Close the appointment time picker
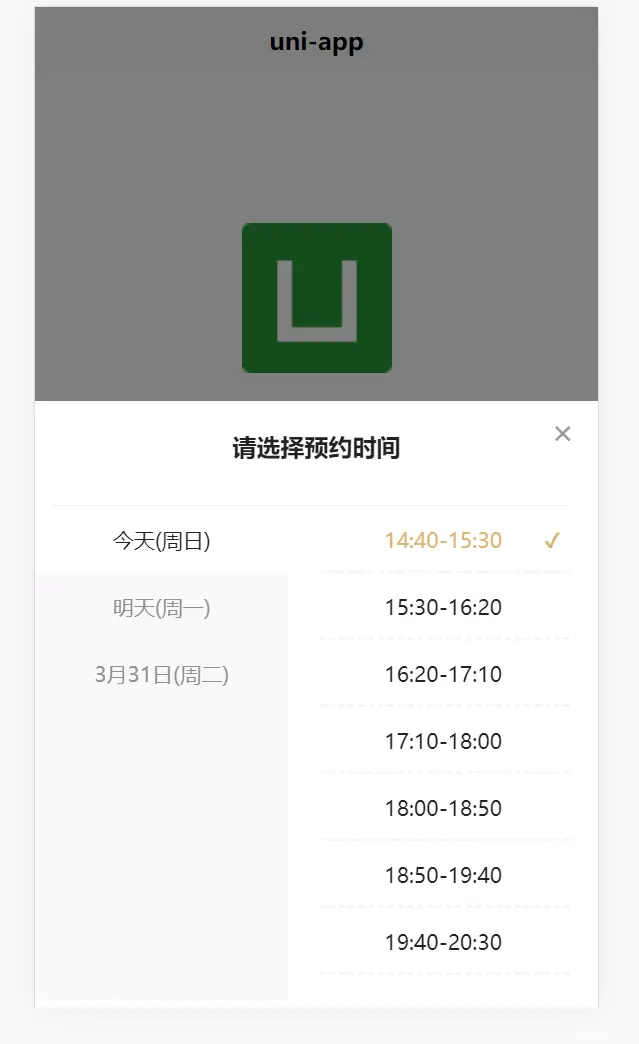The image size is (639, 1044). coord(562,434)
